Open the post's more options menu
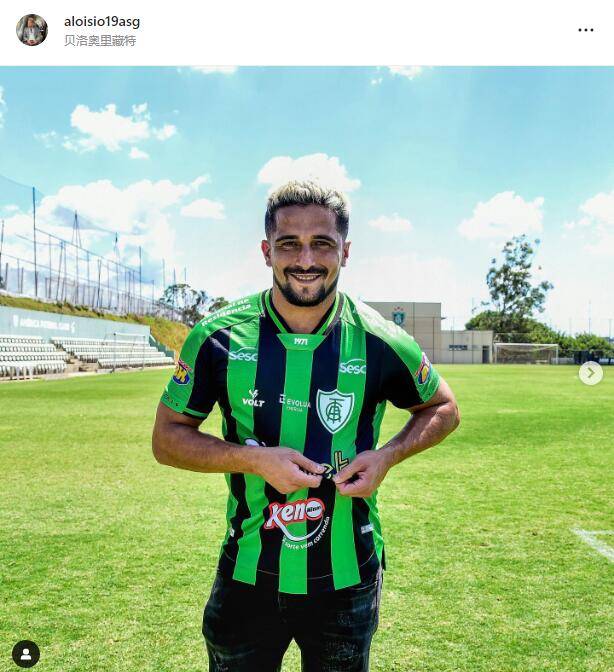Viewport: 614px width, 672px height. 586,30
